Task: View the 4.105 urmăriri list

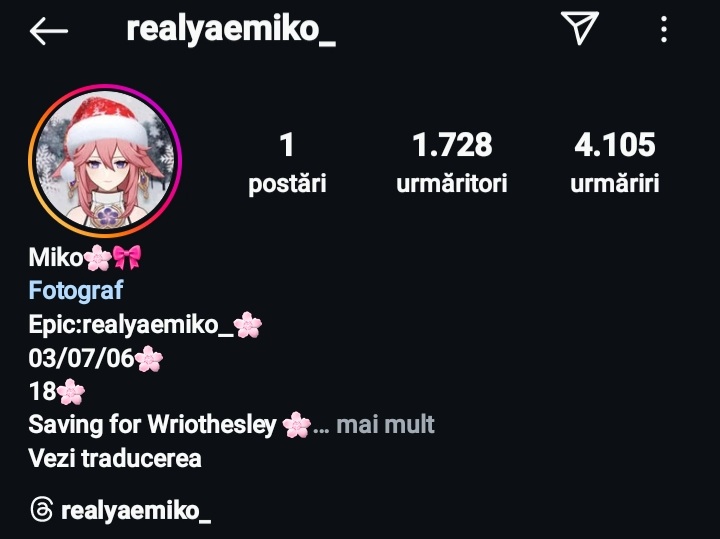Action: tap(615, 163)
